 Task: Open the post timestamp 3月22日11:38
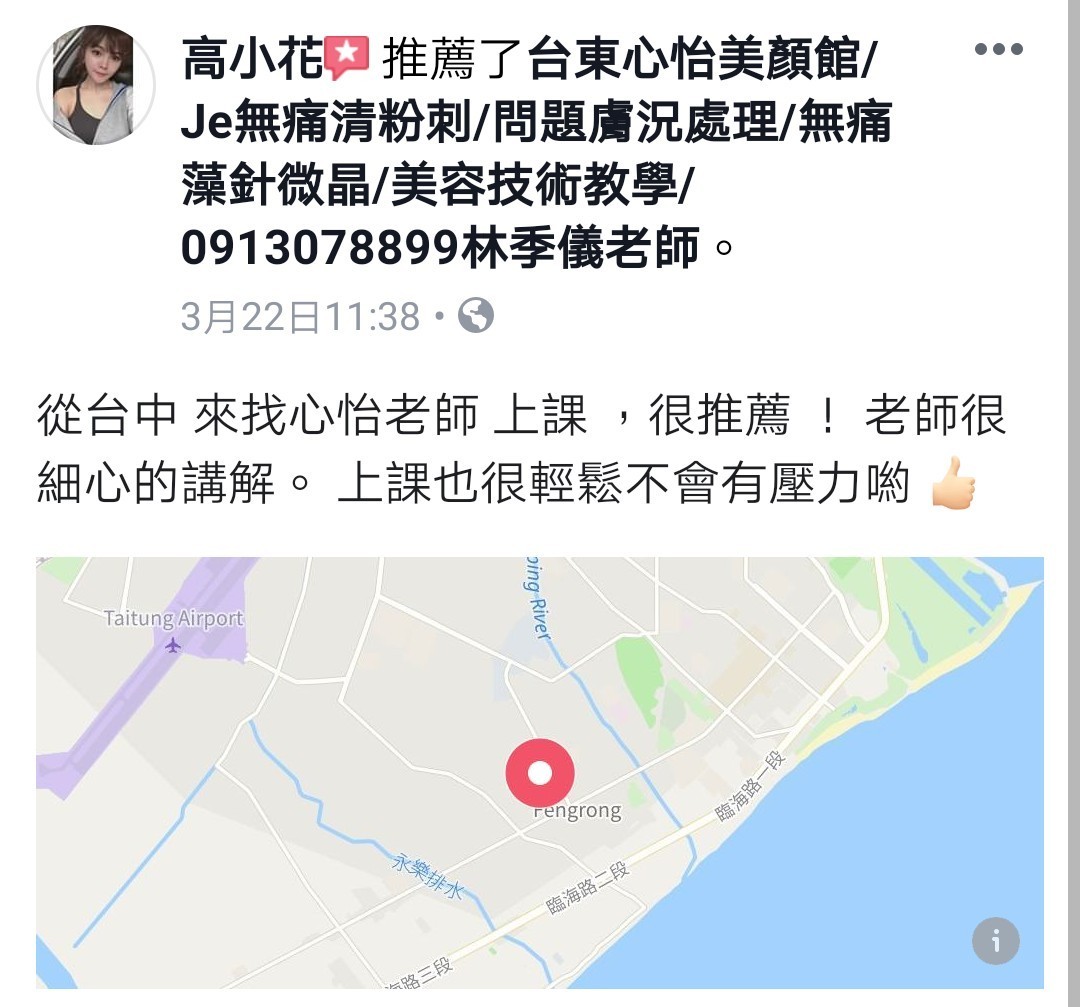(x=300, y=317)
